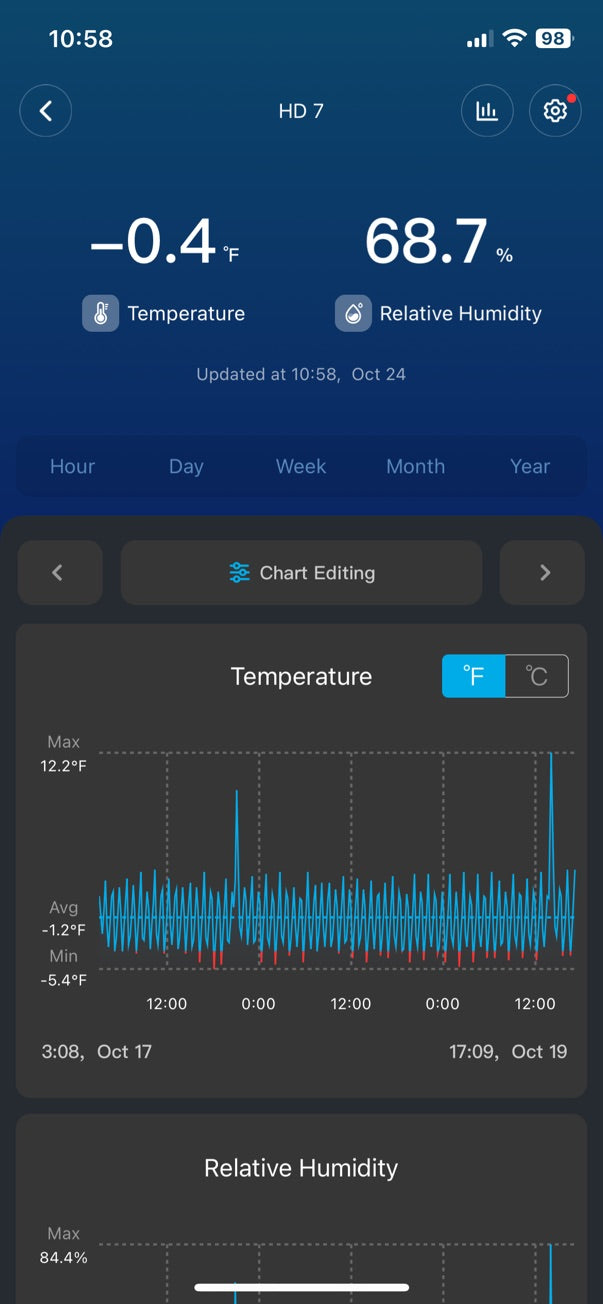603x1304 pixels.
Task: Show the Year time range
Action: [x=530, y=466]
